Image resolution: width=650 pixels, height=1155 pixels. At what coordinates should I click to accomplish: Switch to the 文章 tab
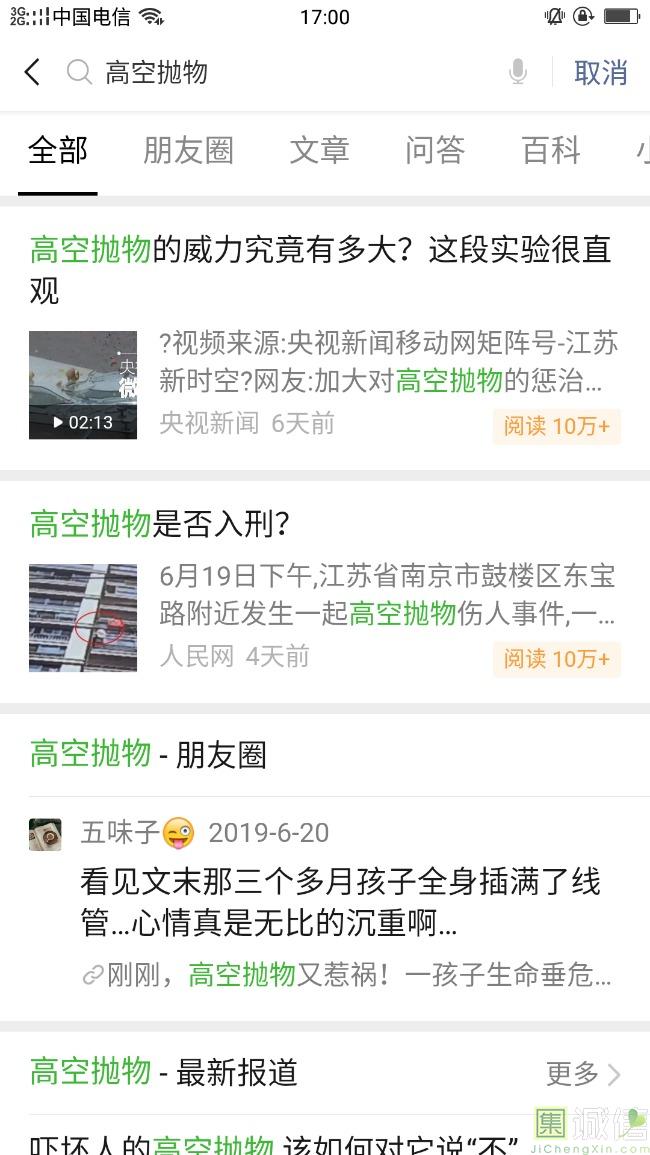[319, 151]
